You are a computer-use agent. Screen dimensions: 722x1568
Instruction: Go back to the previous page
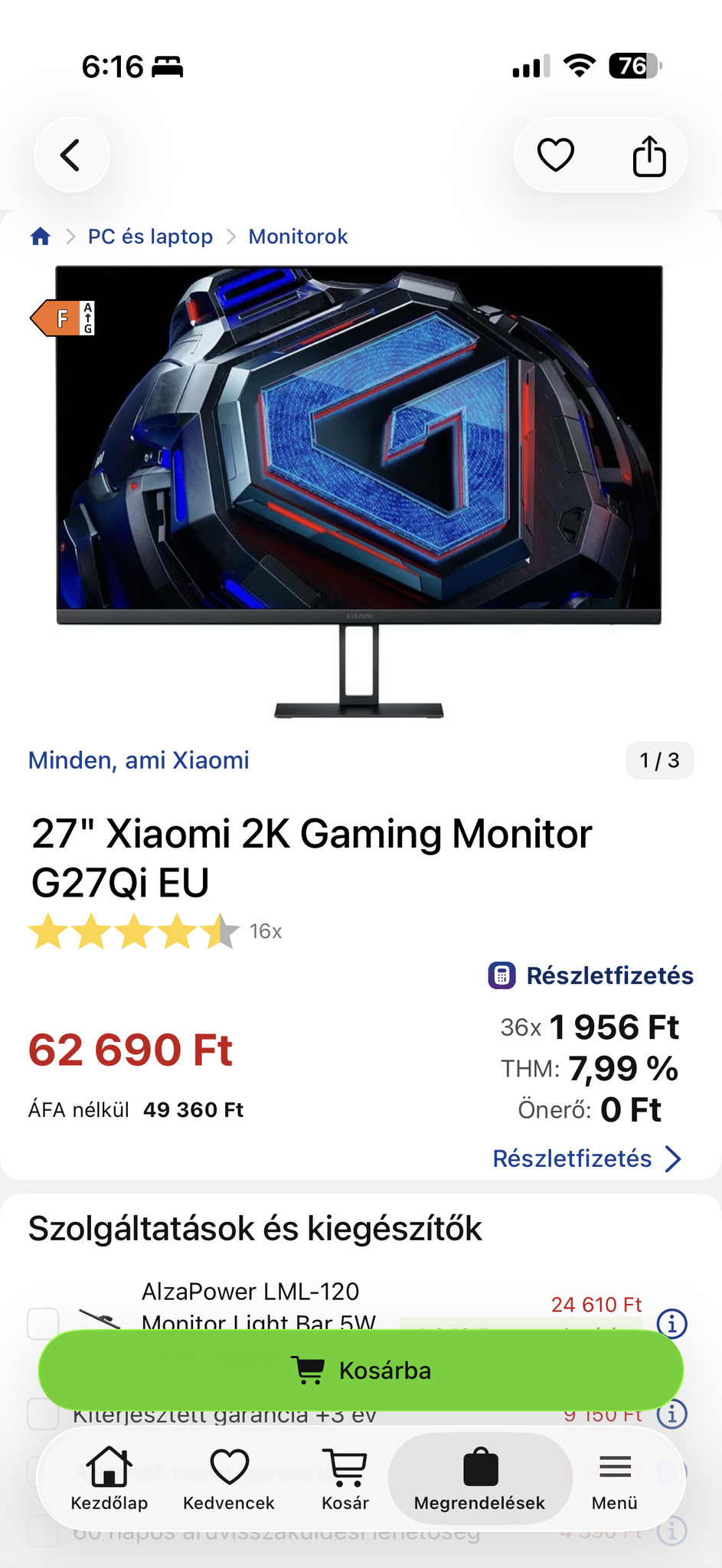click(x=71, y=155)
